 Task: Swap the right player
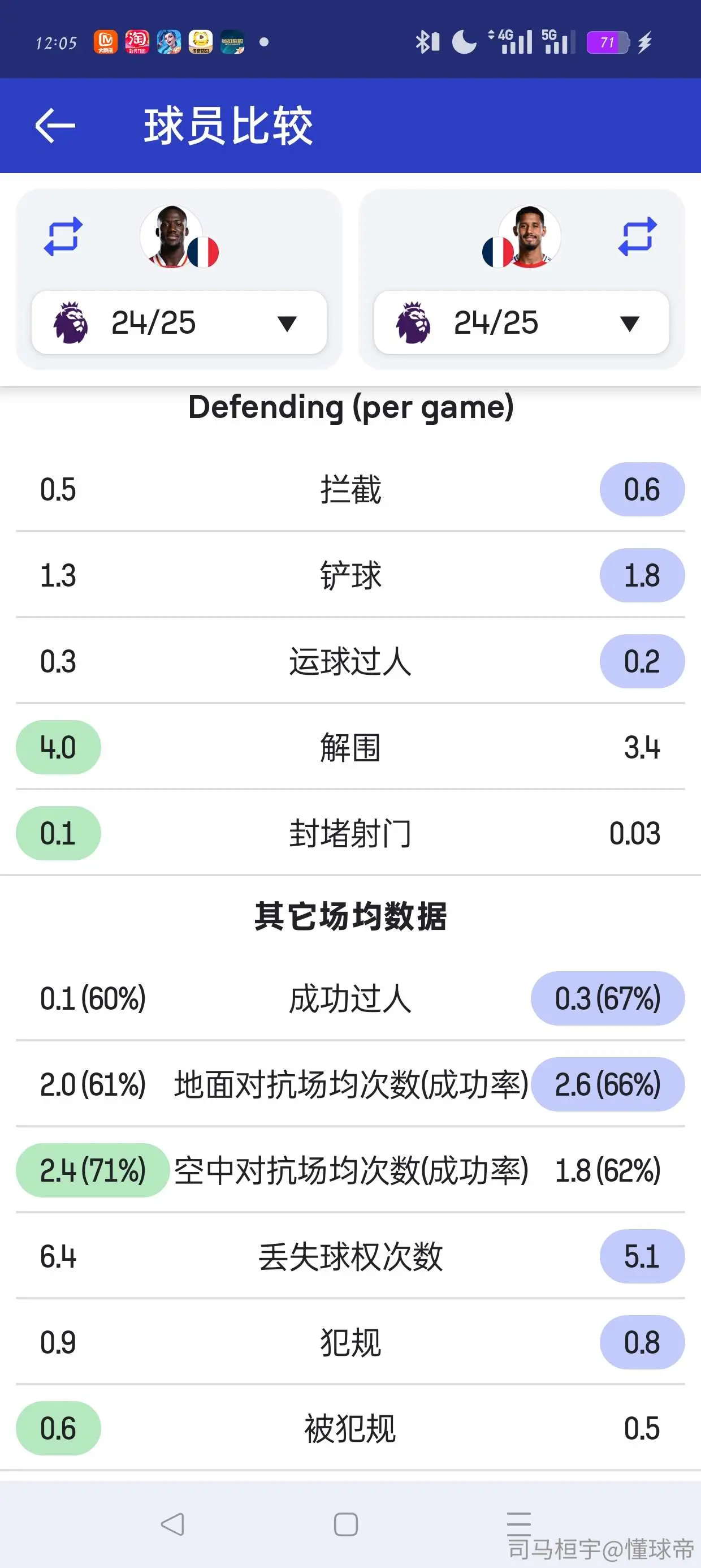click(x=637, y=236)
